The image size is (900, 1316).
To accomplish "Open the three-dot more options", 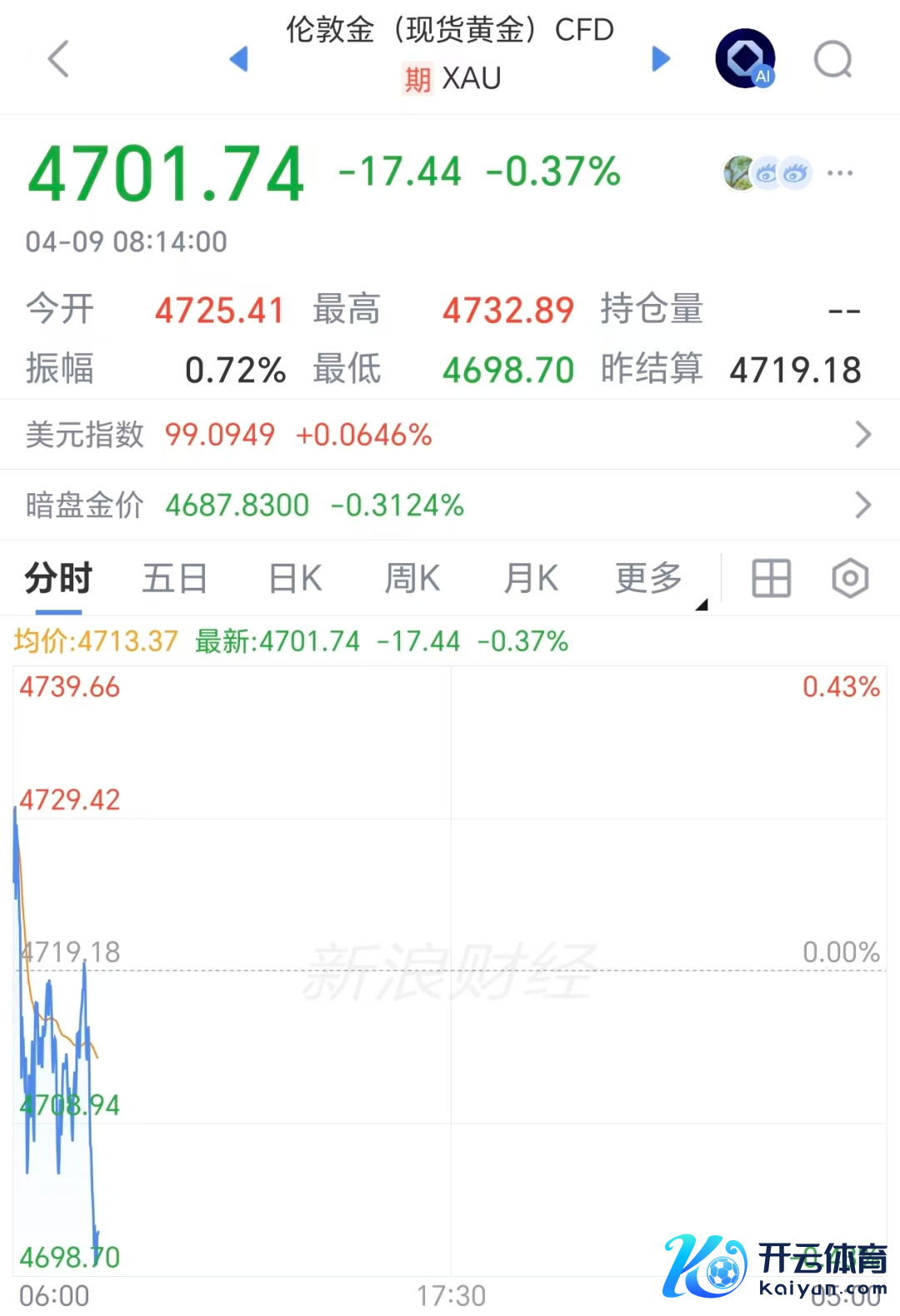I will click(x=839, y=173).
